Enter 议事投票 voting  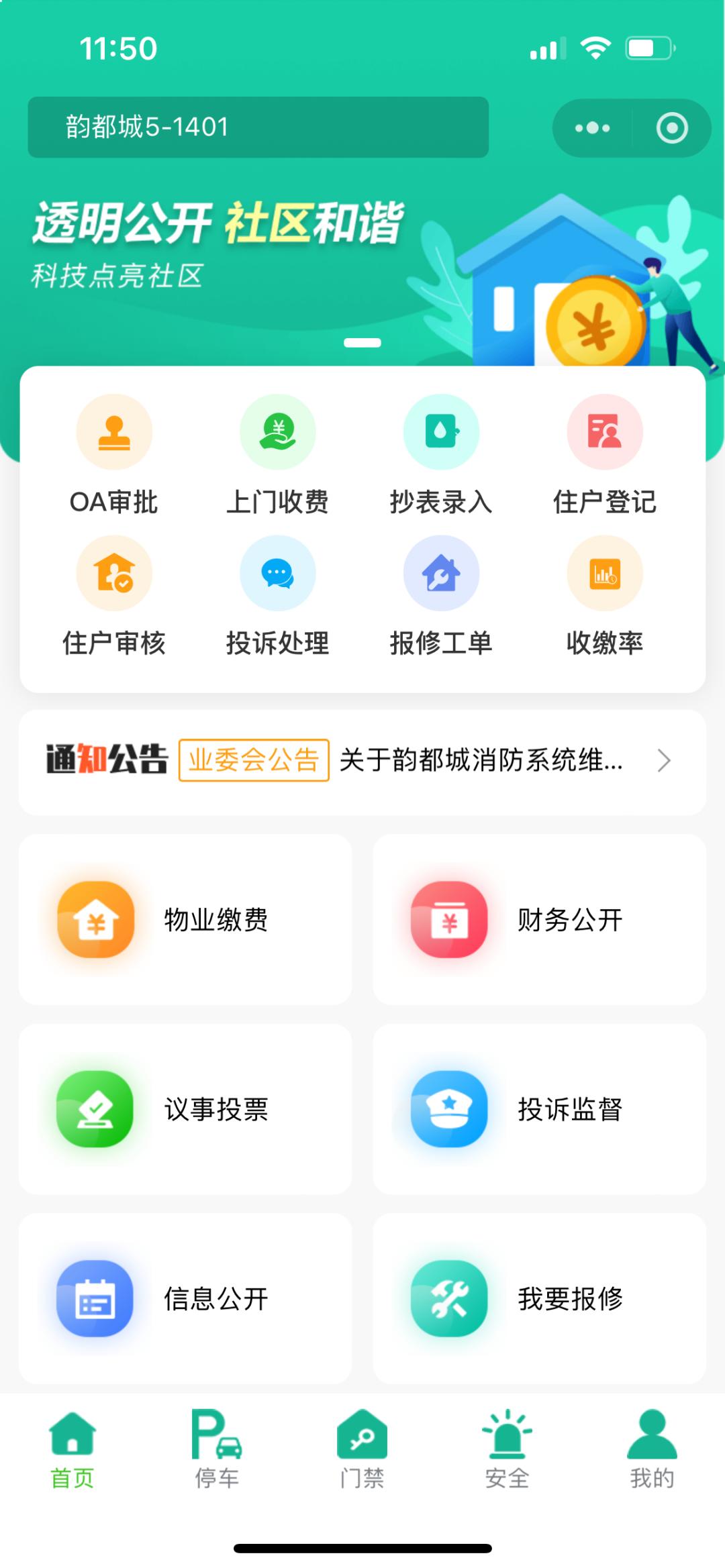click(185, 1109)
